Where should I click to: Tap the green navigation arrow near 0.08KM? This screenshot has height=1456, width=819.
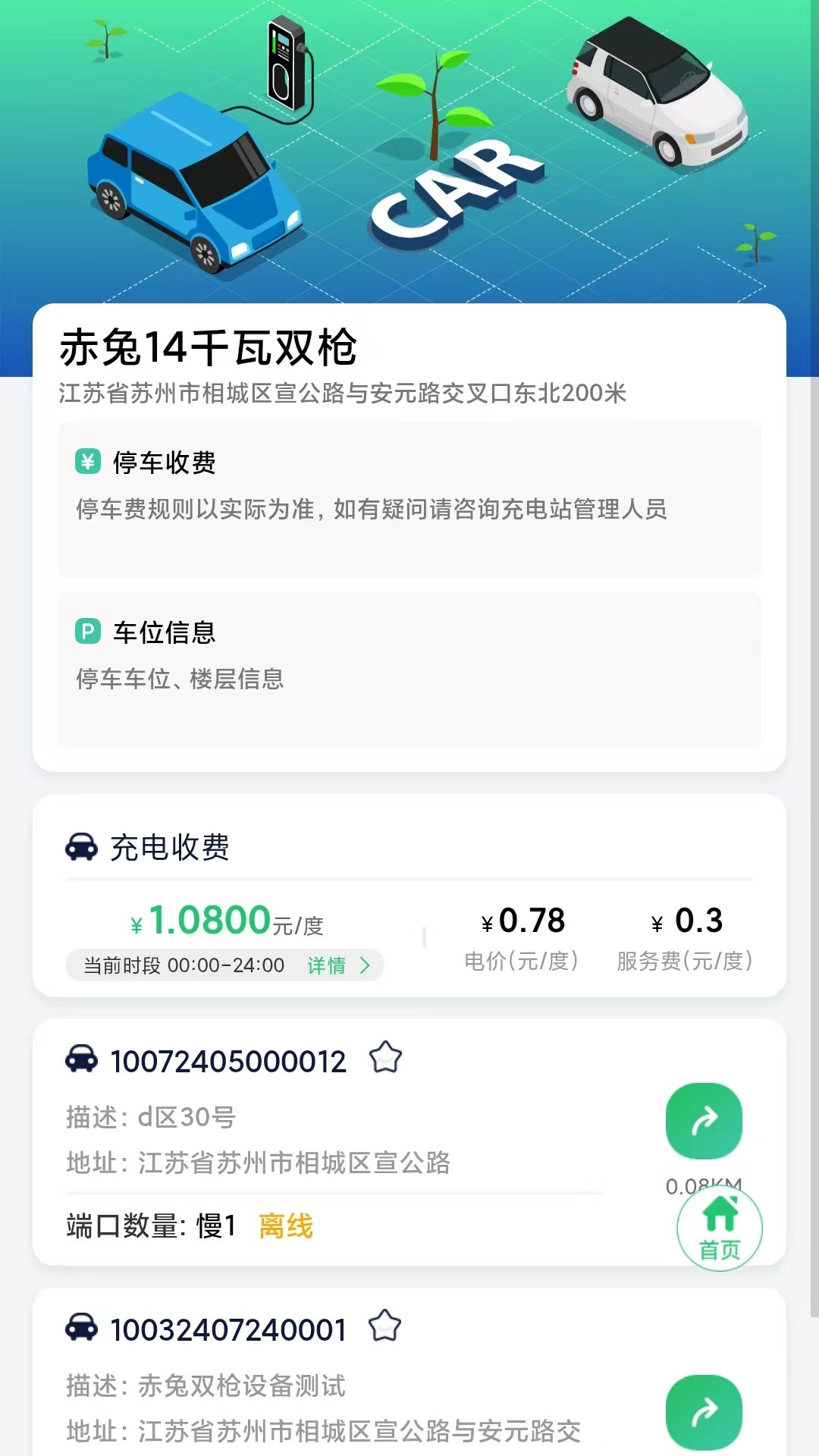[x=704, y=1122]
